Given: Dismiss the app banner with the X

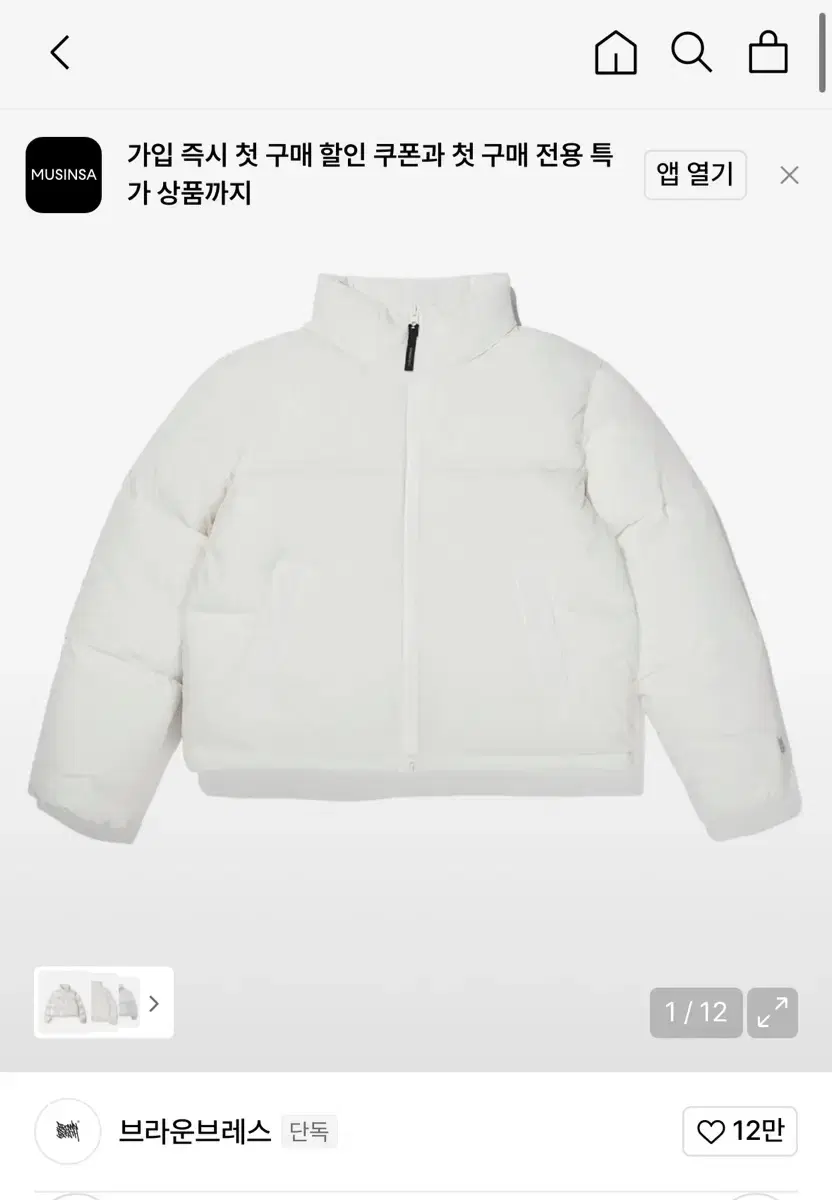Looking at the screenshot, I should (x=789, y=175).
